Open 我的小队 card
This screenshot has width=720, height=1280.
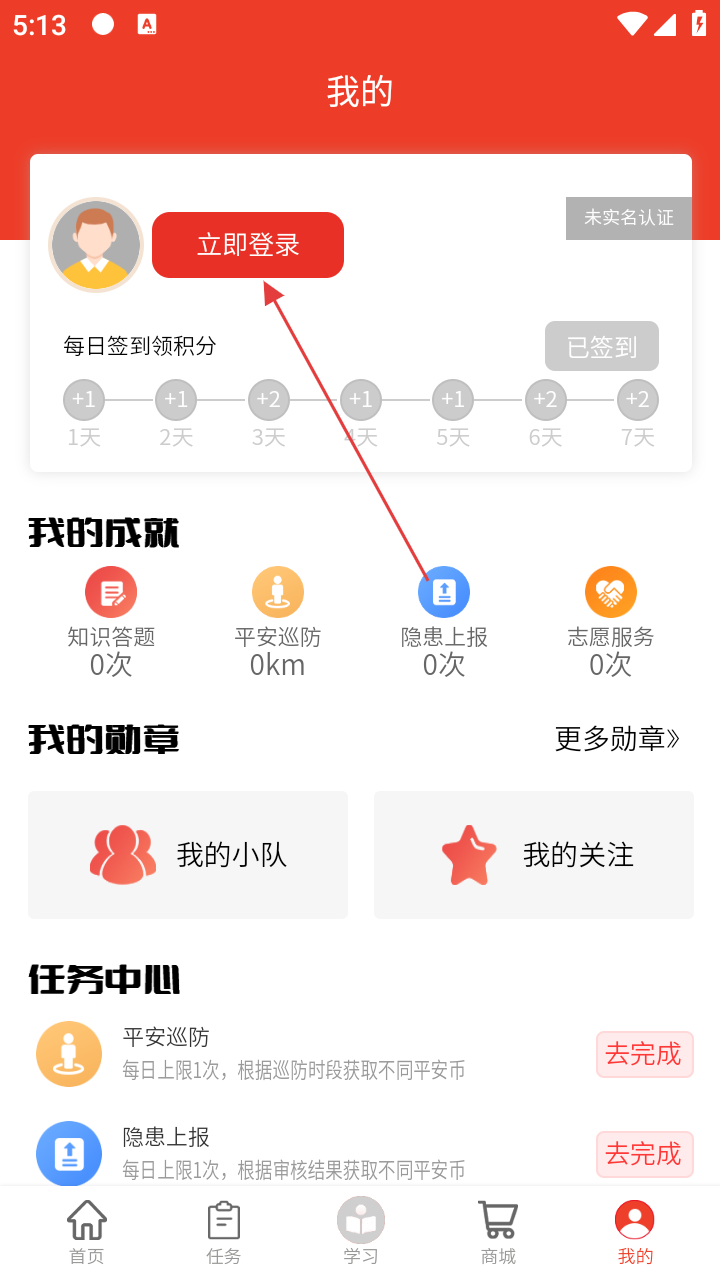point(188,855)
